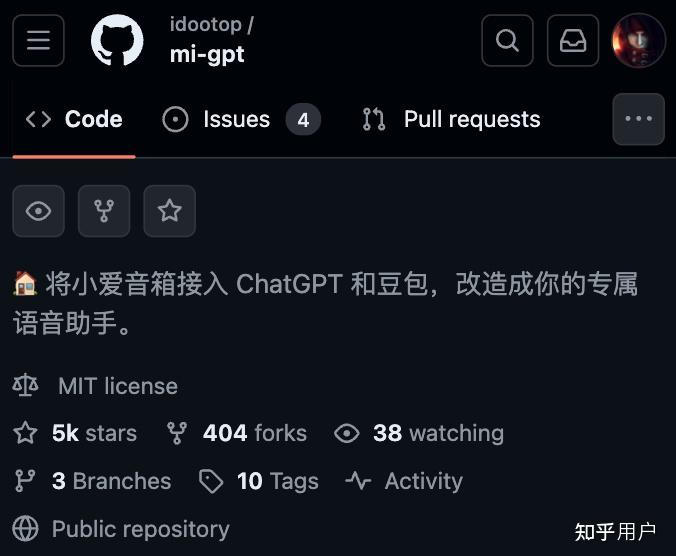The width and height of the screenshot is (676, 556).
Task: View the MIT license
Action: click(117, 386)
